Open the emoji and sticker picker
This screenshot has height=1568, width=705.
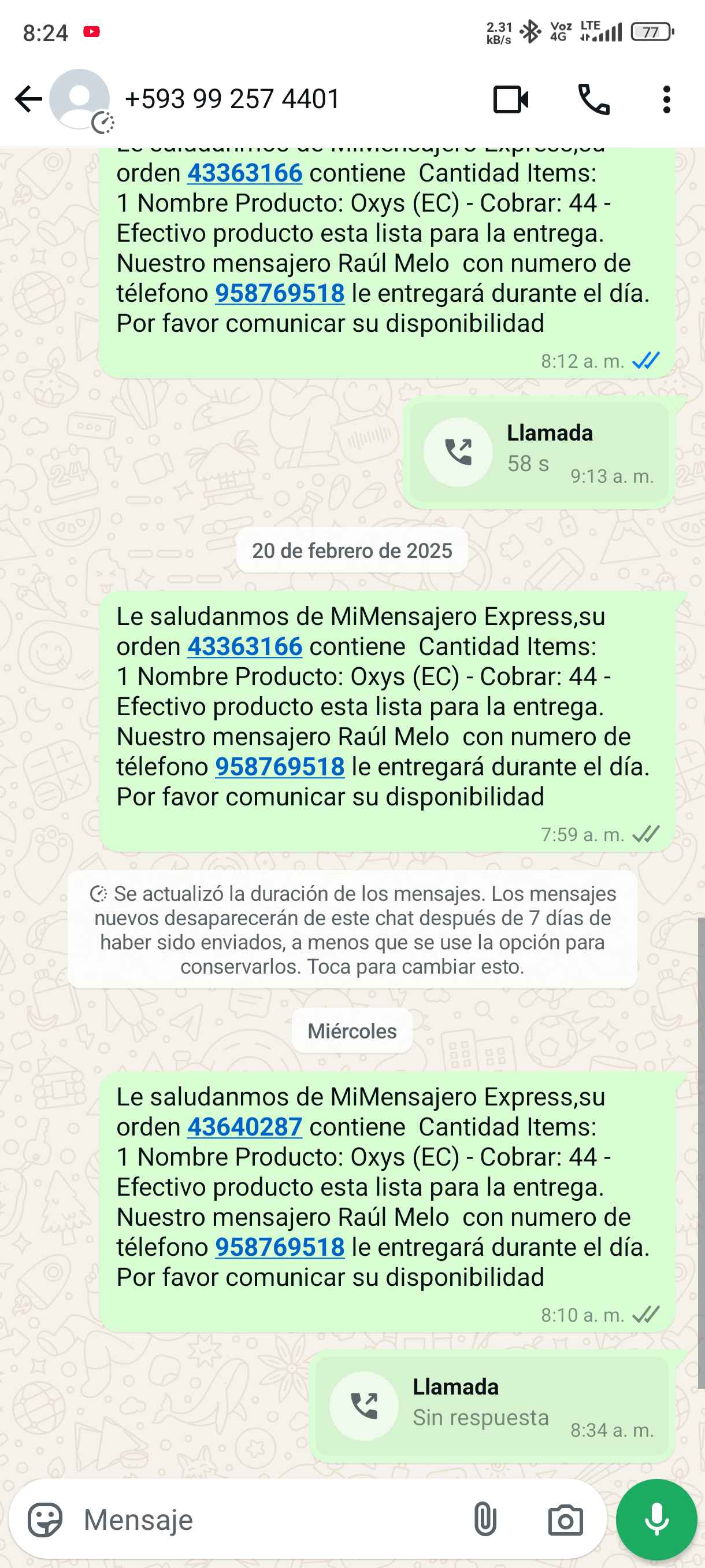(45, 1520)
